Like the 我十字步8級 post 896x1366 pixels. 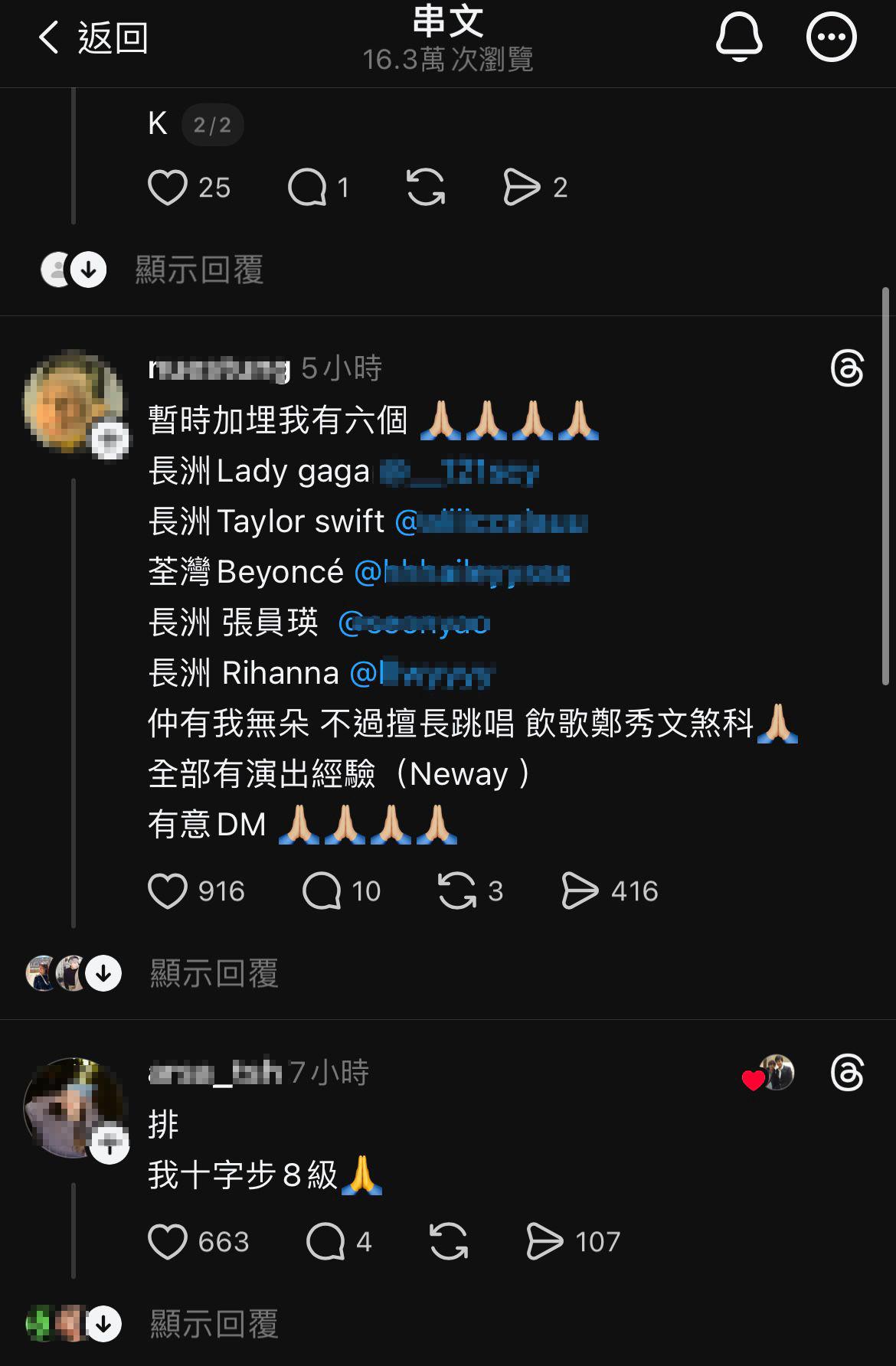tap(168, 1242)
